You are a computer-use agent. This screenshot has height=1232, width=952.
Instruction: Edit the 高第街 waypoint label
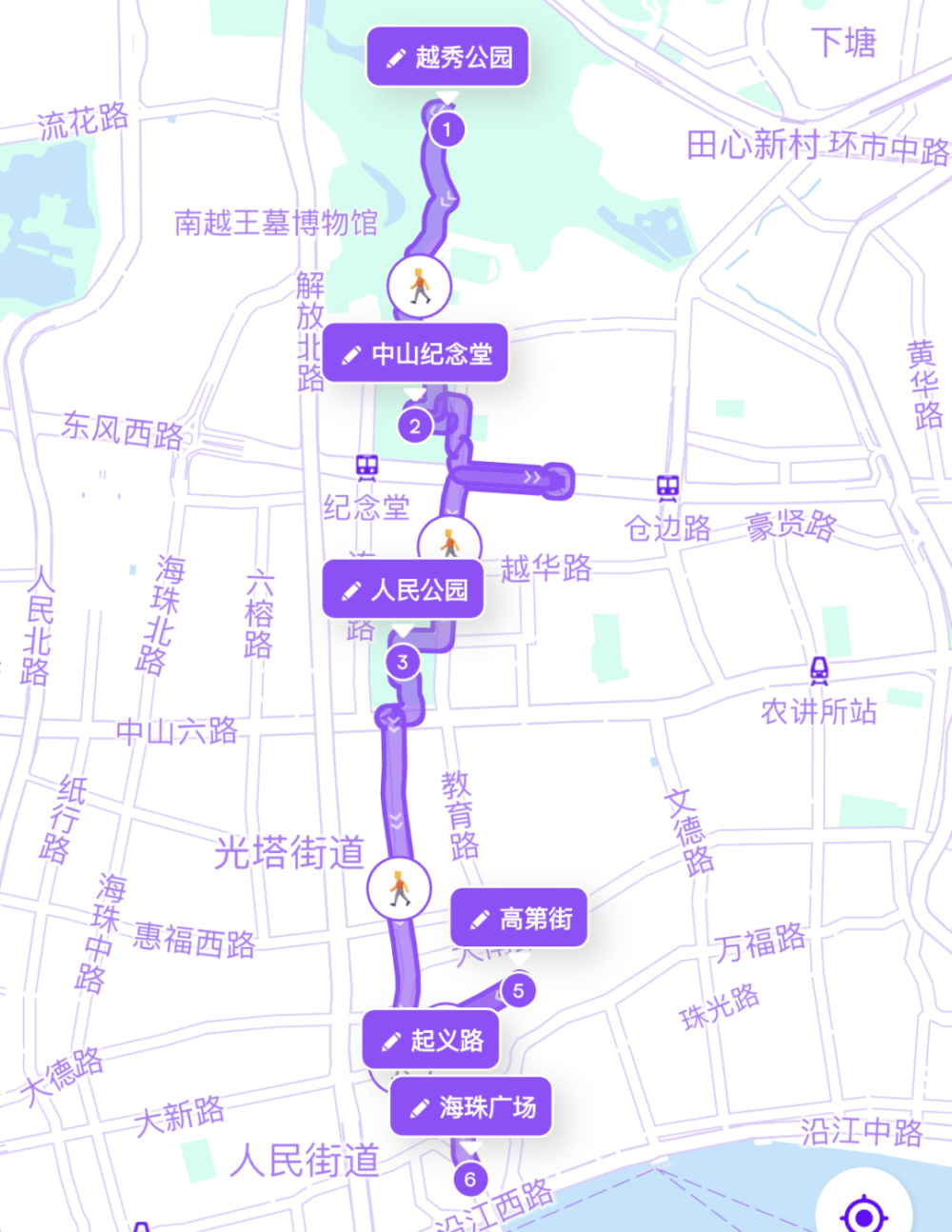[x=519, y=919]
